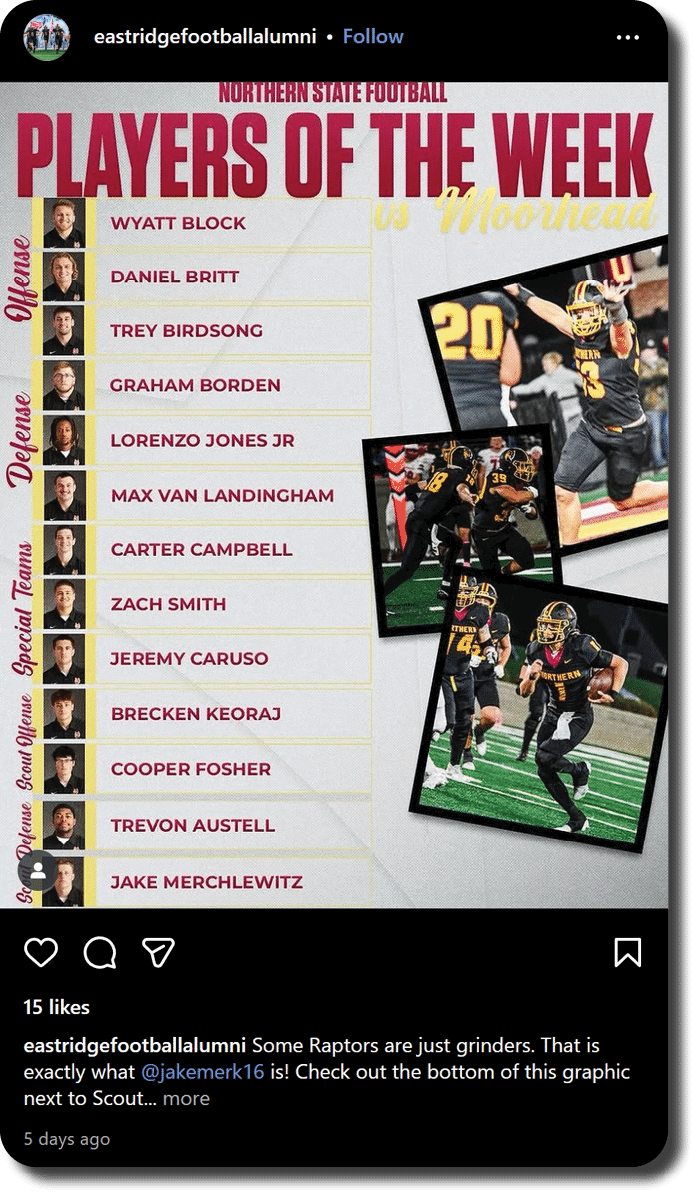Share the post with the paper plane icon
695x1194 pixels.
(158, 952)
